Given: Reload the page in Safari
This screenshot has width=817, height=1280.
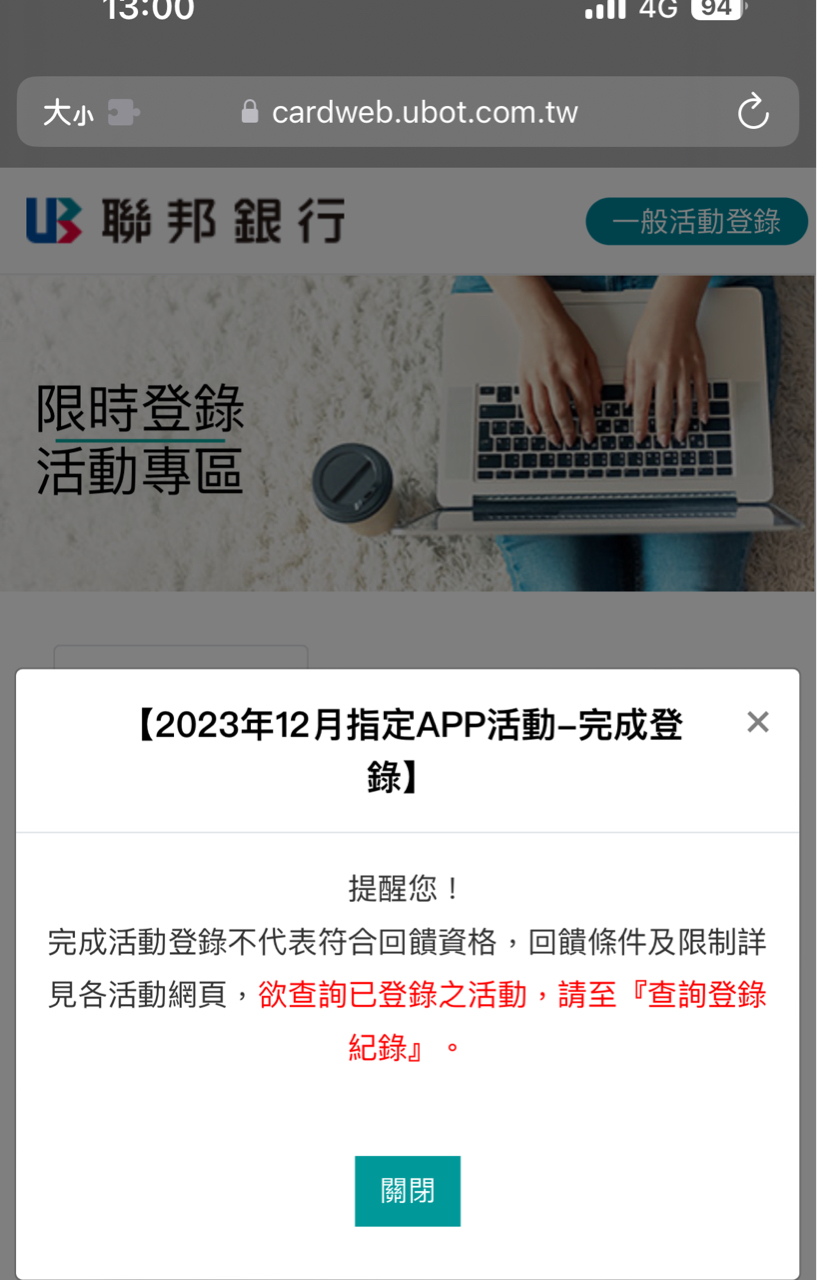Looking at the screenshot, I should coord(753,112).
